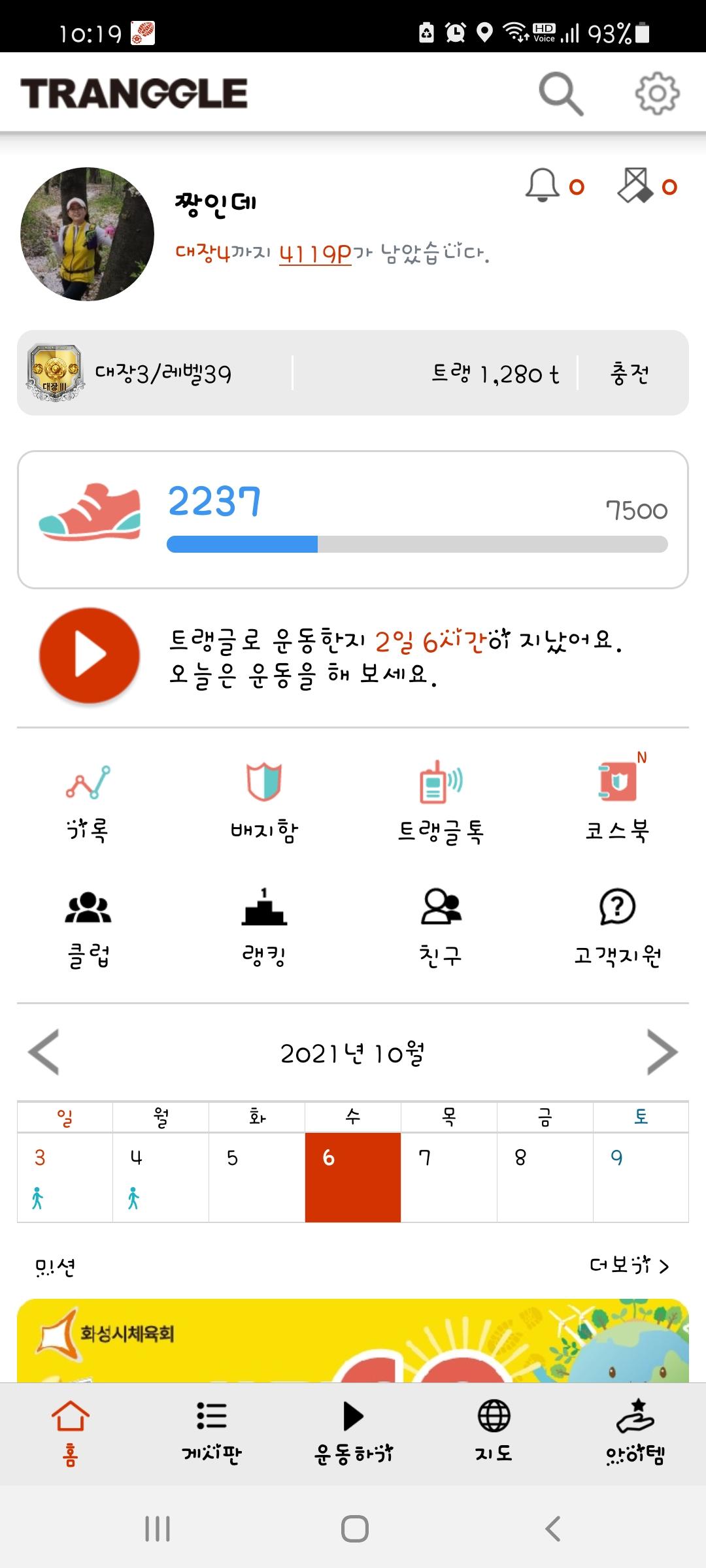Open the notifications bell
Viewport: 706px width, 1568px height.
(x=543, y=186)
